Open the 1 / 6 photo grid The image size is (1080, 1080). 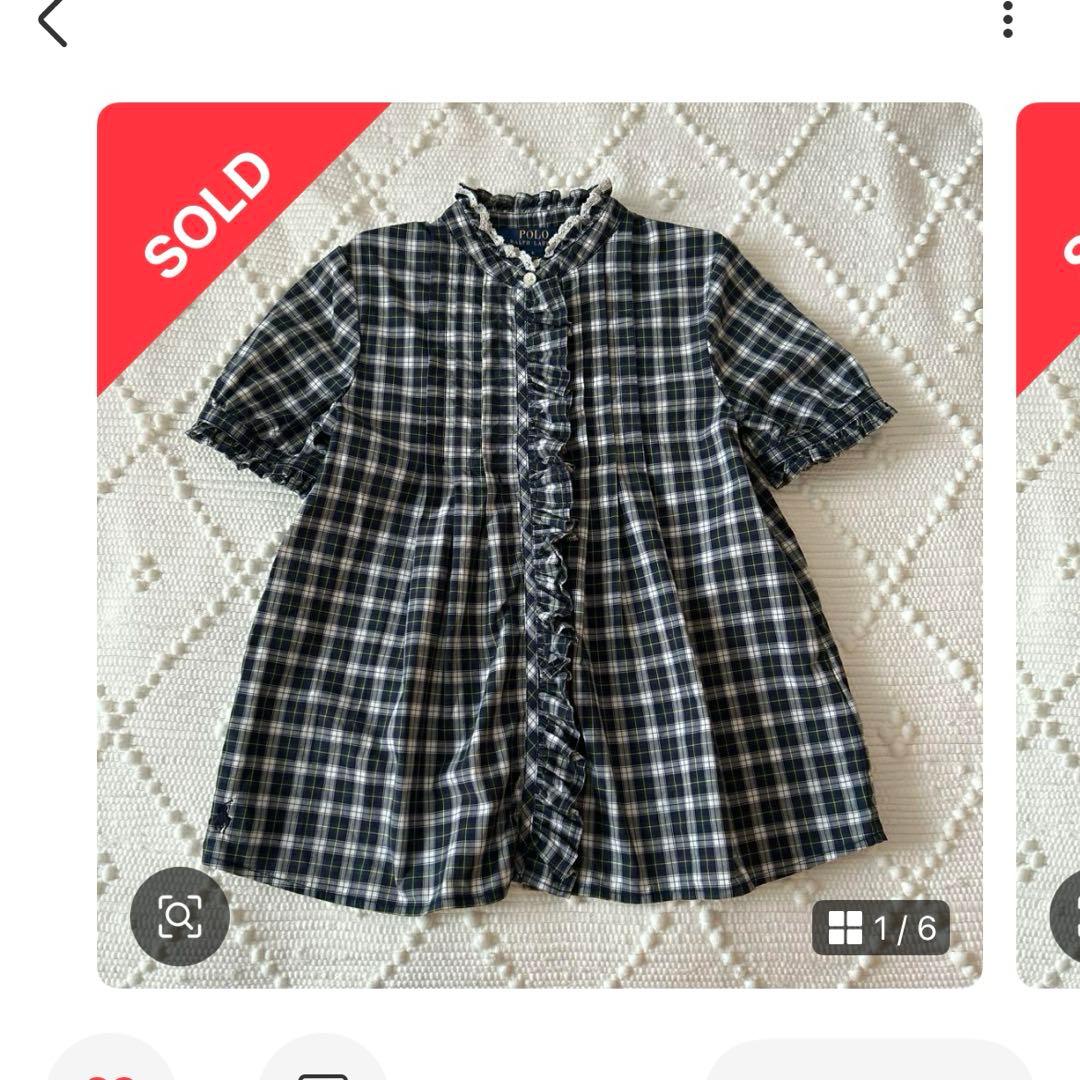tap(881, 928)
